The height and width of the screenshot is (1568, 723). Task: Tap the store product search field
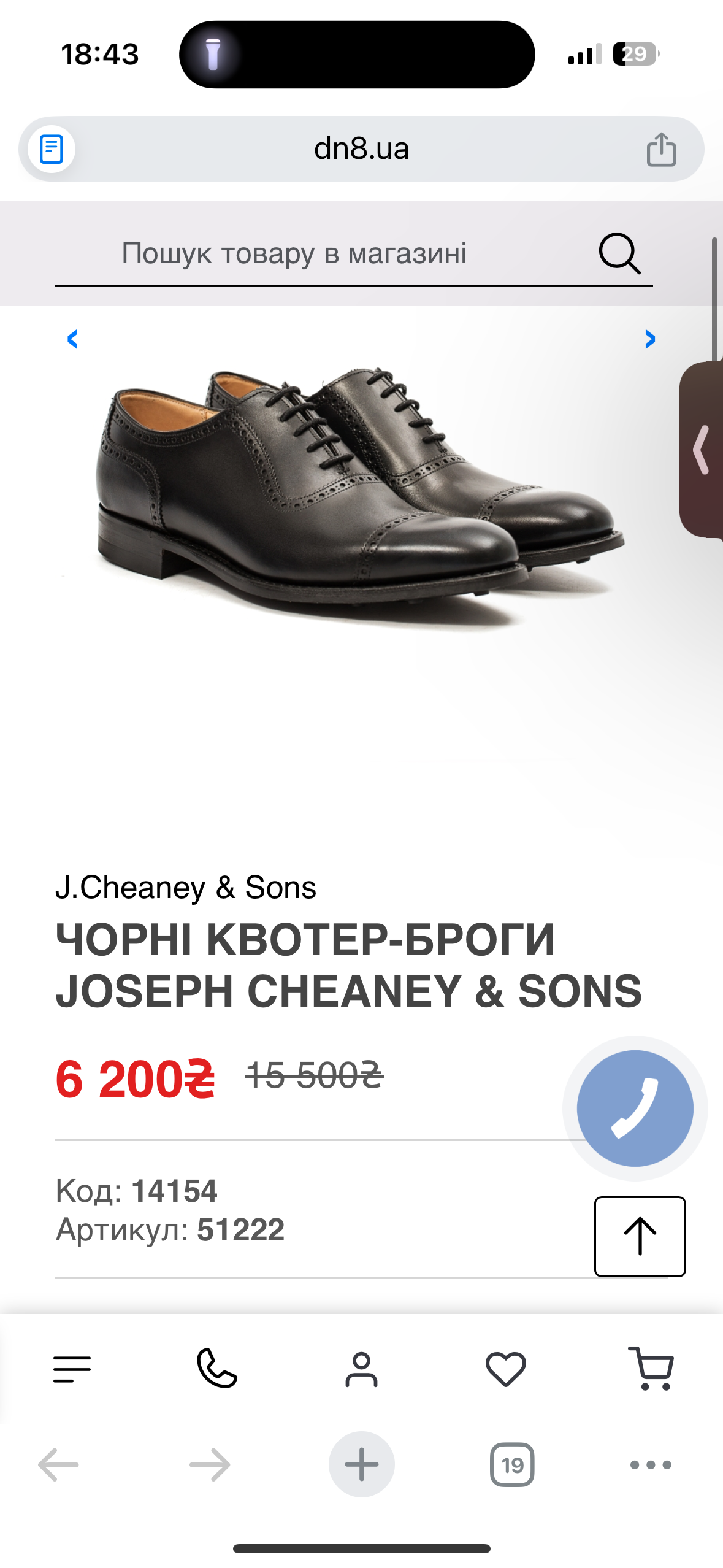(x=294, y=253)
